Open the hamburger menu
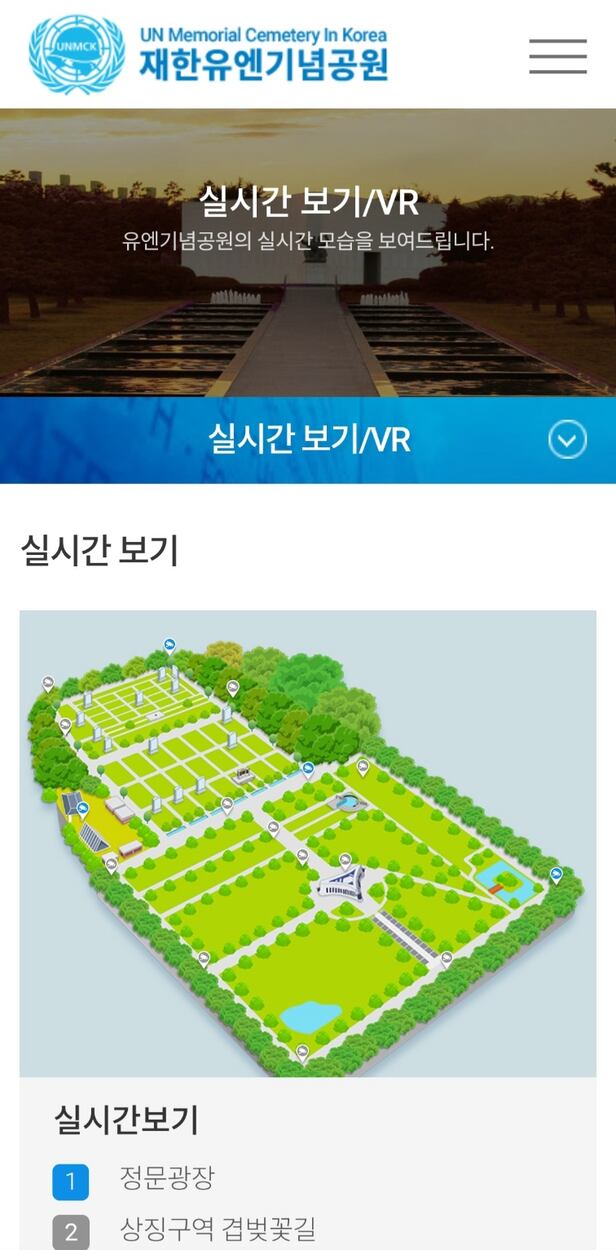The image size is (616, 1250). coord(558,56)
